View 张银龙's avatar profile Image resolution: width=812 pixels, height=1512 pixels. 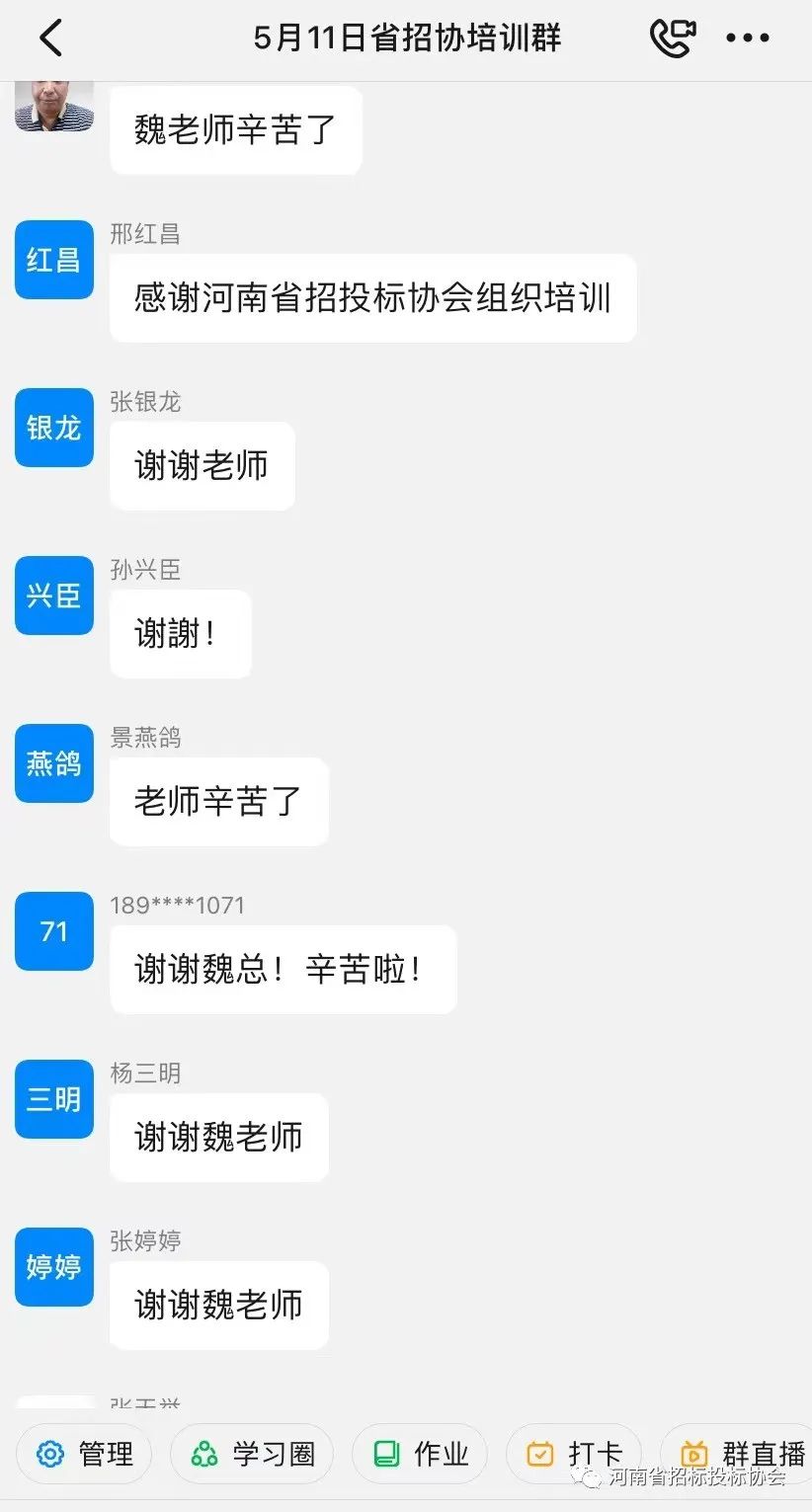[54, 428]
